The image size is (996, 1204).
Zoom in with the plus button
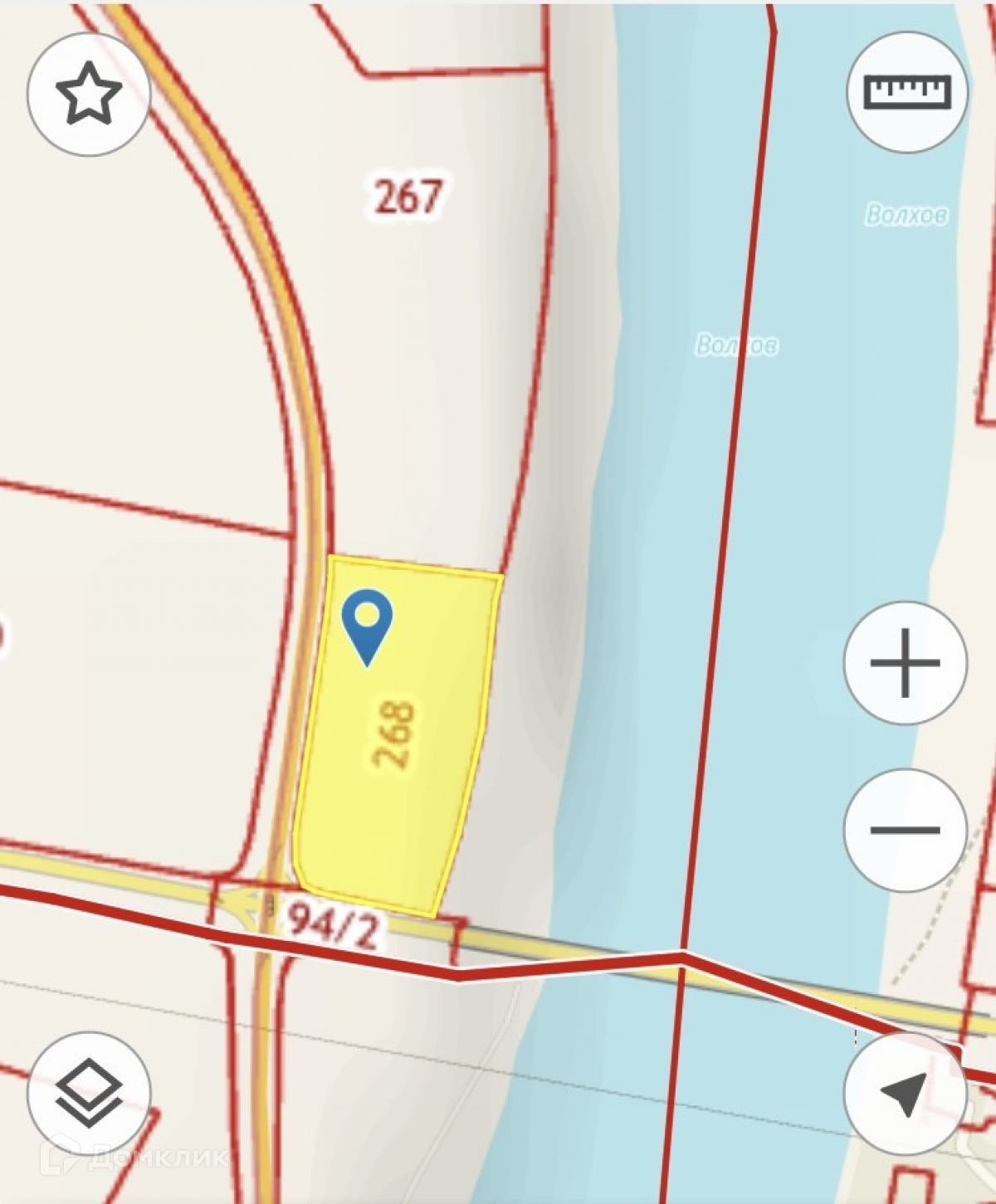point(906,663)
